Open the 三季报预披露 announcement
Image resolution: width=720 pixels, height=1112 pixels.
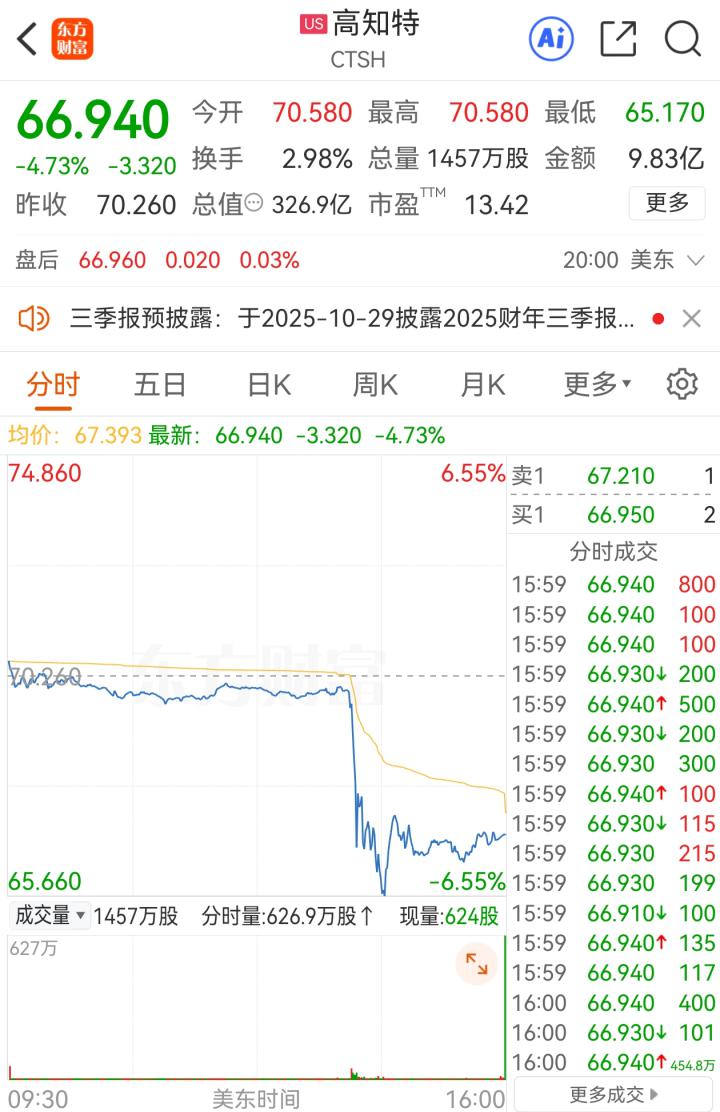coord(350,319)
